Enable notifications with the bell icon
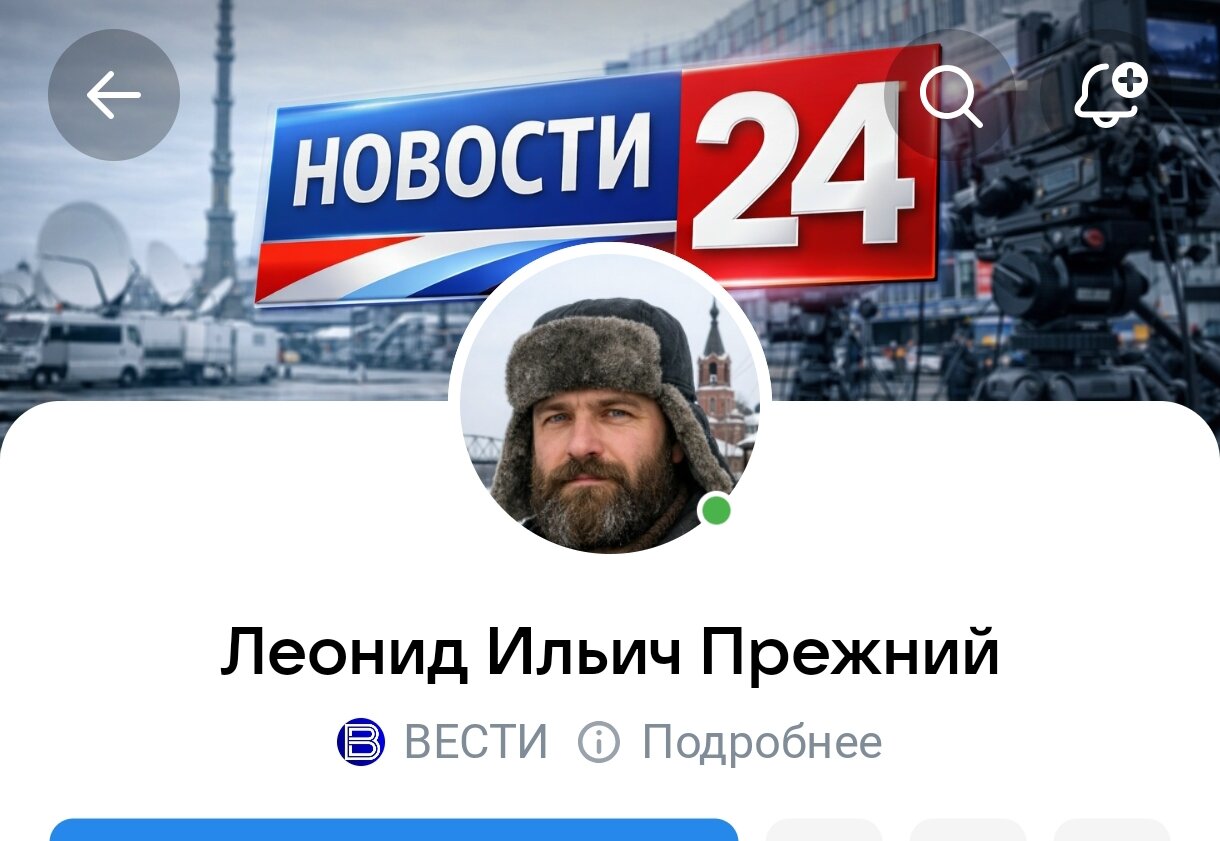This screenshot has width=1220, height=841. coord(1109,95)
